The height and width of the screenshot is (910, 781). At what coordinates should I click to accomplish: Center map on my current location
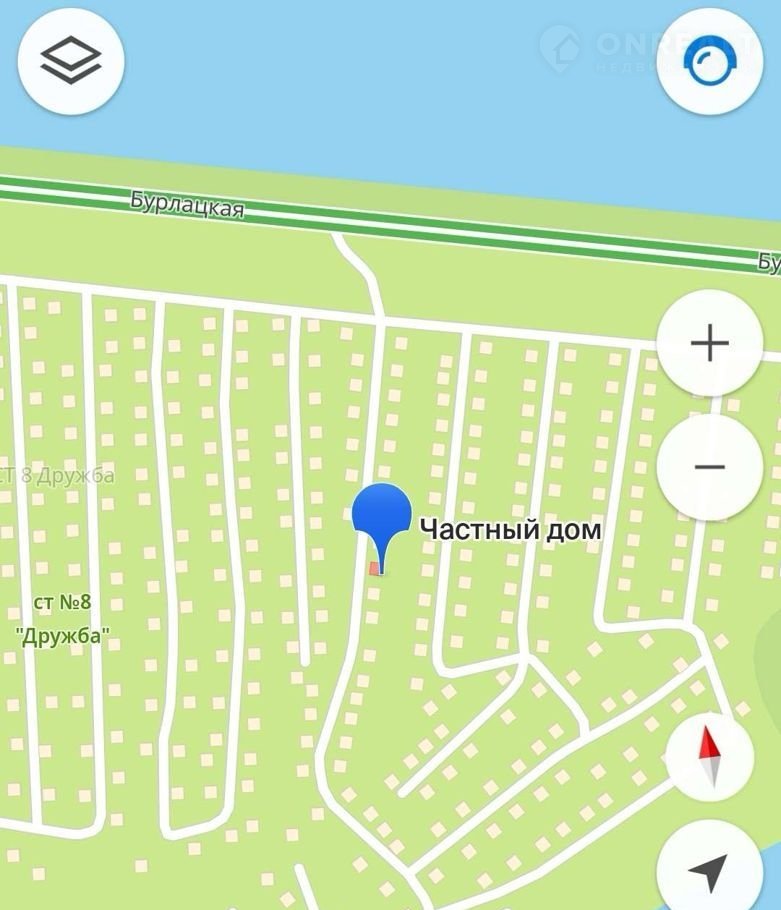(710, 870)
